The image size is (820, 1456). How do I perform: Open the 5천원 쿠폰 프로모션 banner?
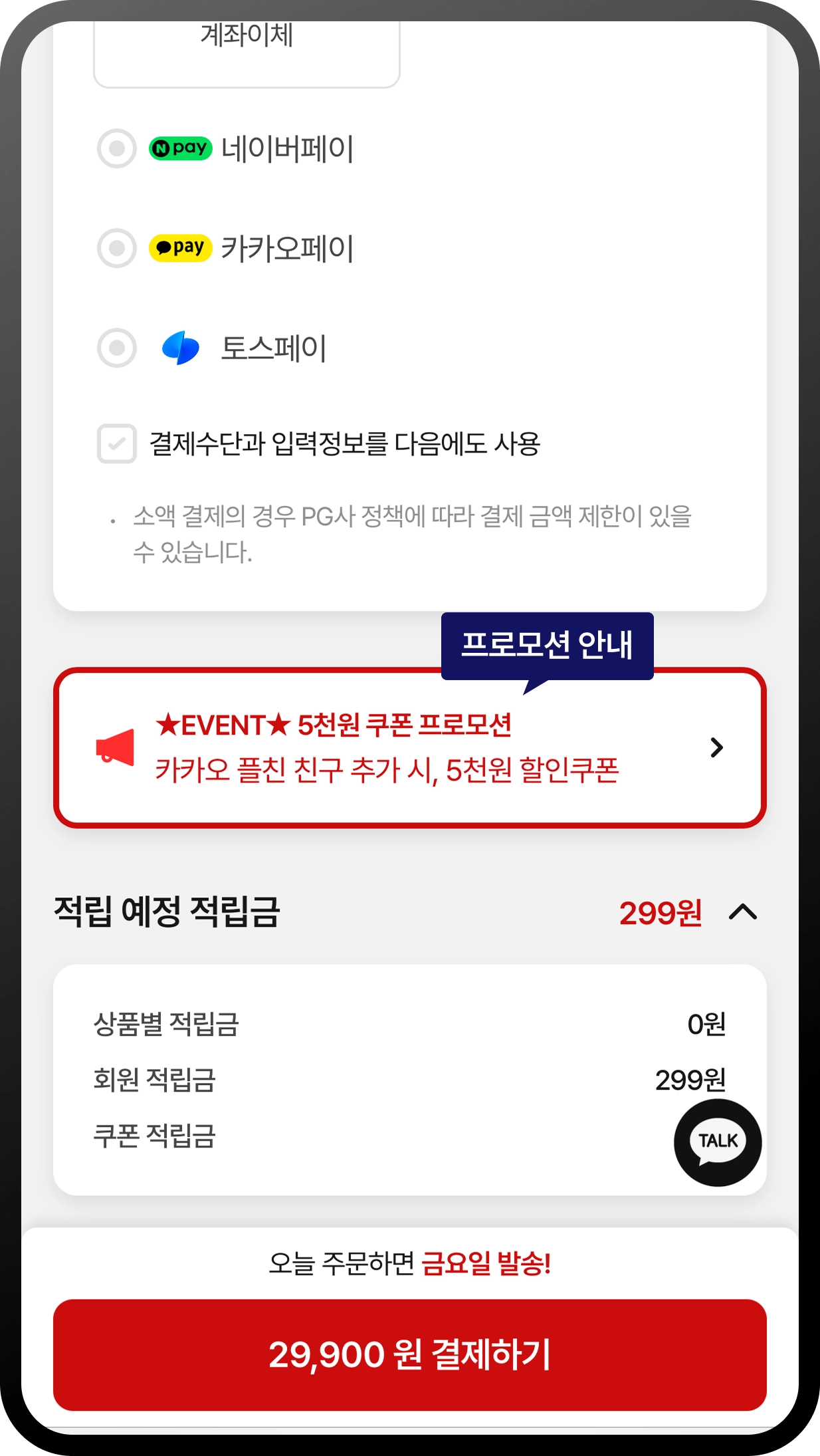409,748
